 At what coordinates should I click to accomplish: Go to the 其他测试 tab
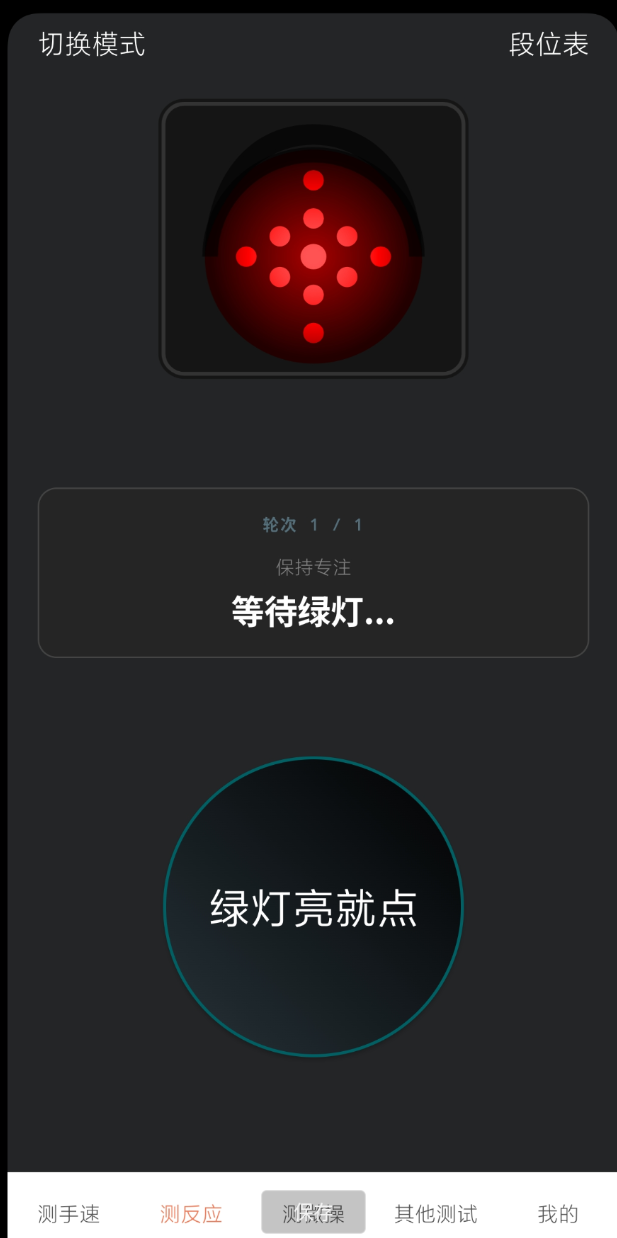click(435, 1214)
